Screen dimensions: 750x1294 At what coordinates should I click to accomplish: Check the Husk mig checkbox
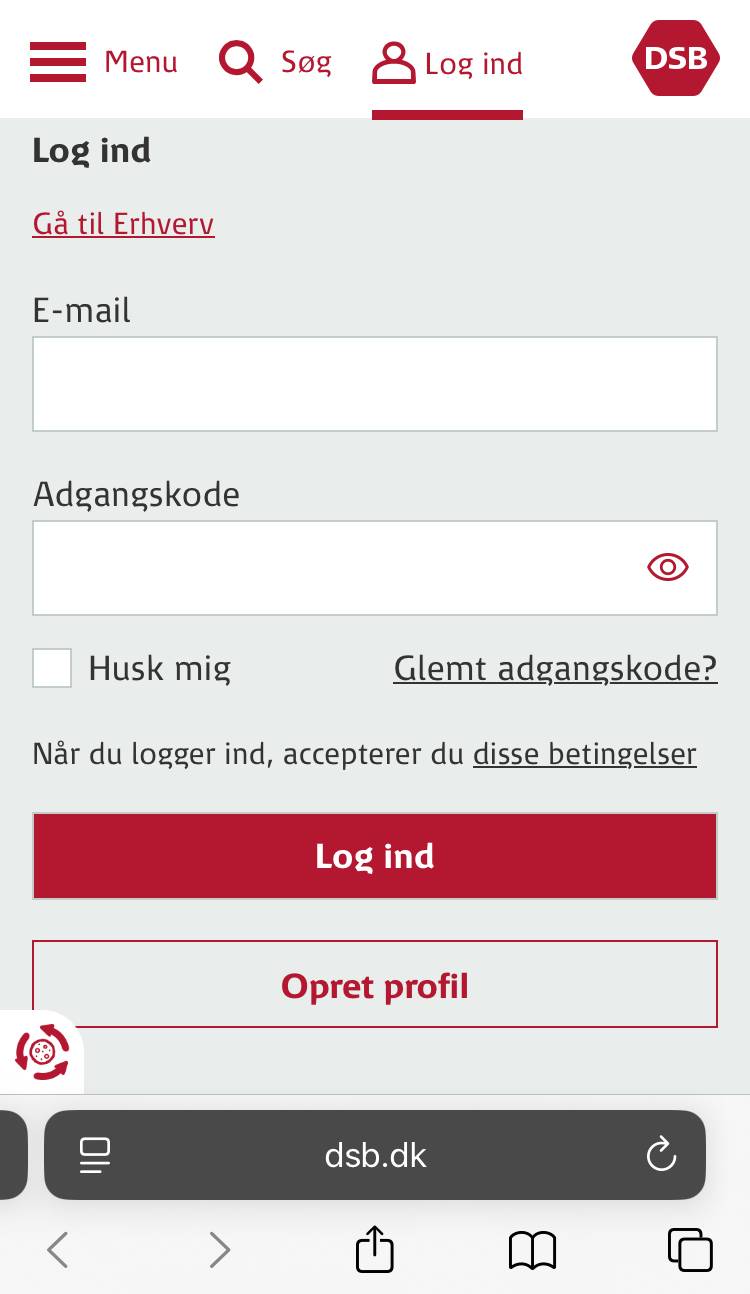point(52,668)
